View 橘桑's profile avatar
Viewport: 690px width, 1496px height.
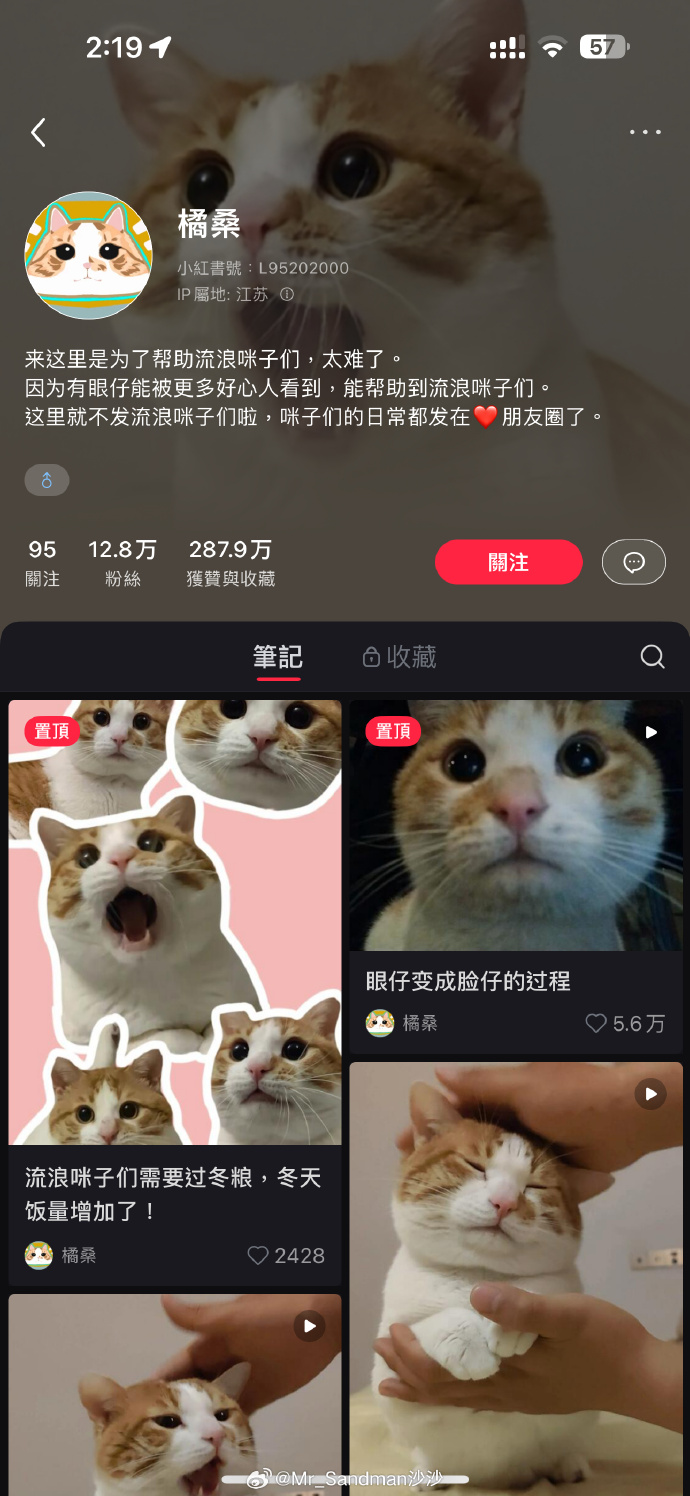point(88,255)
